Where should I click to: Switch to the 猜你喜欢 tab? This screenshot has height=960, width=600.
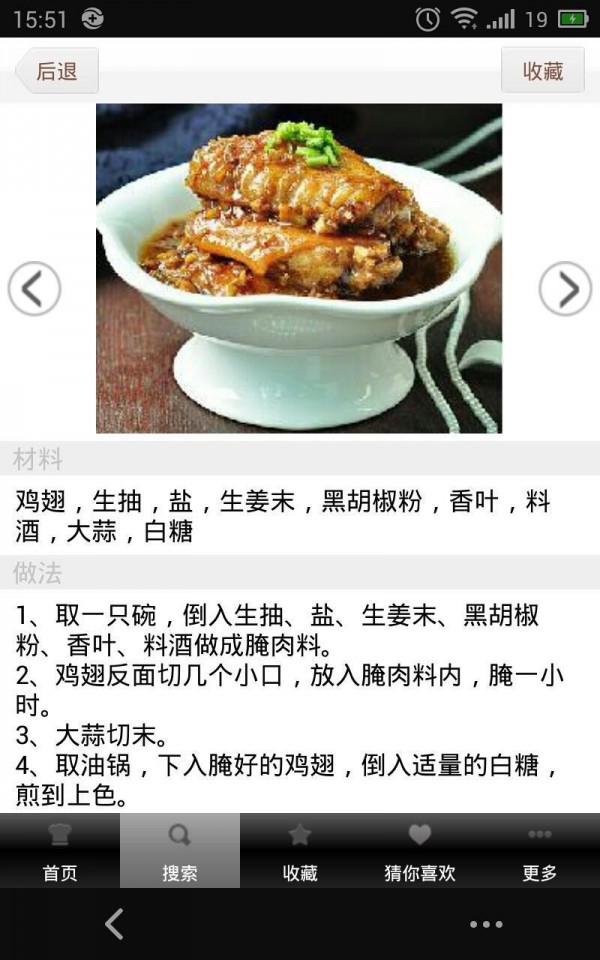[420, 851]
